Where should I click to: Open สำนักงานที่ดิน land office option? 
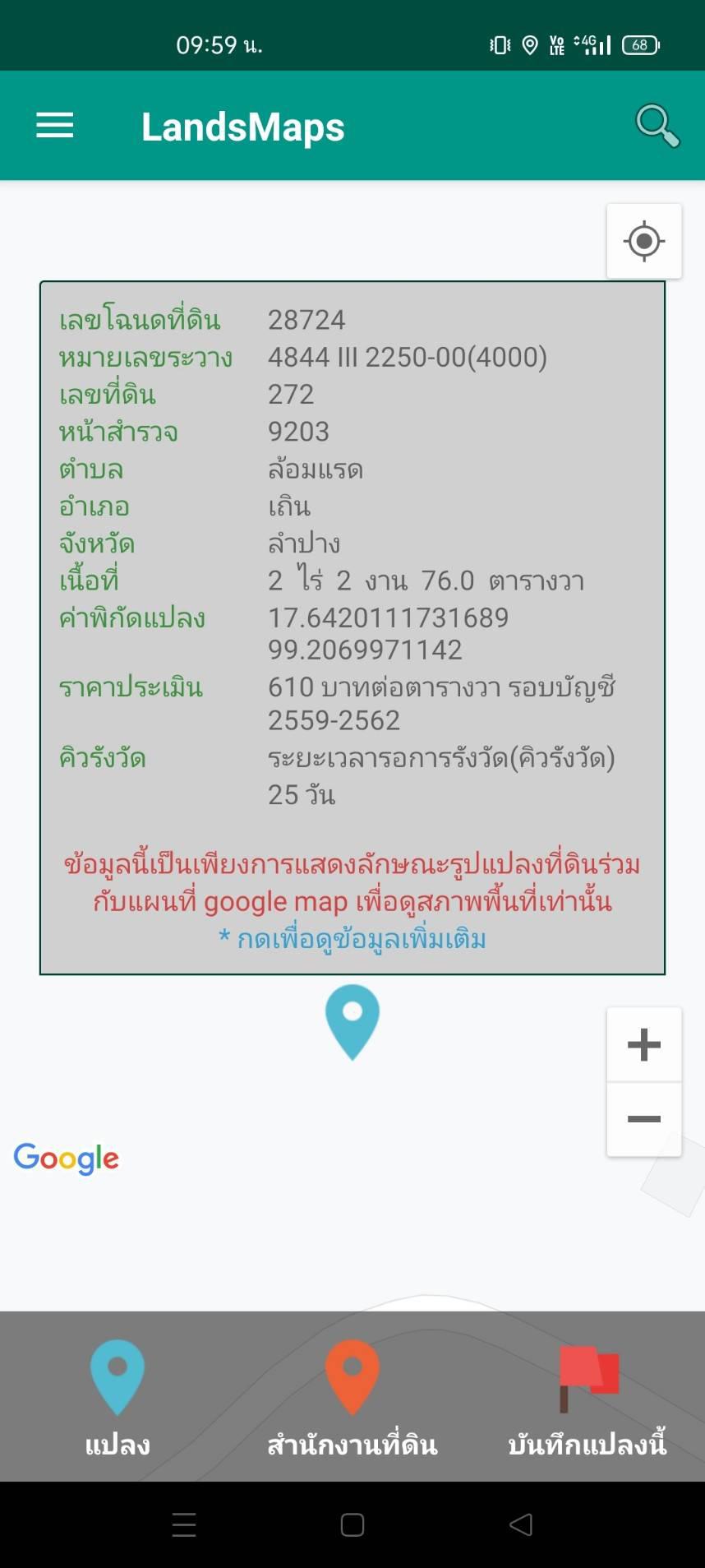pos(352,1398)
